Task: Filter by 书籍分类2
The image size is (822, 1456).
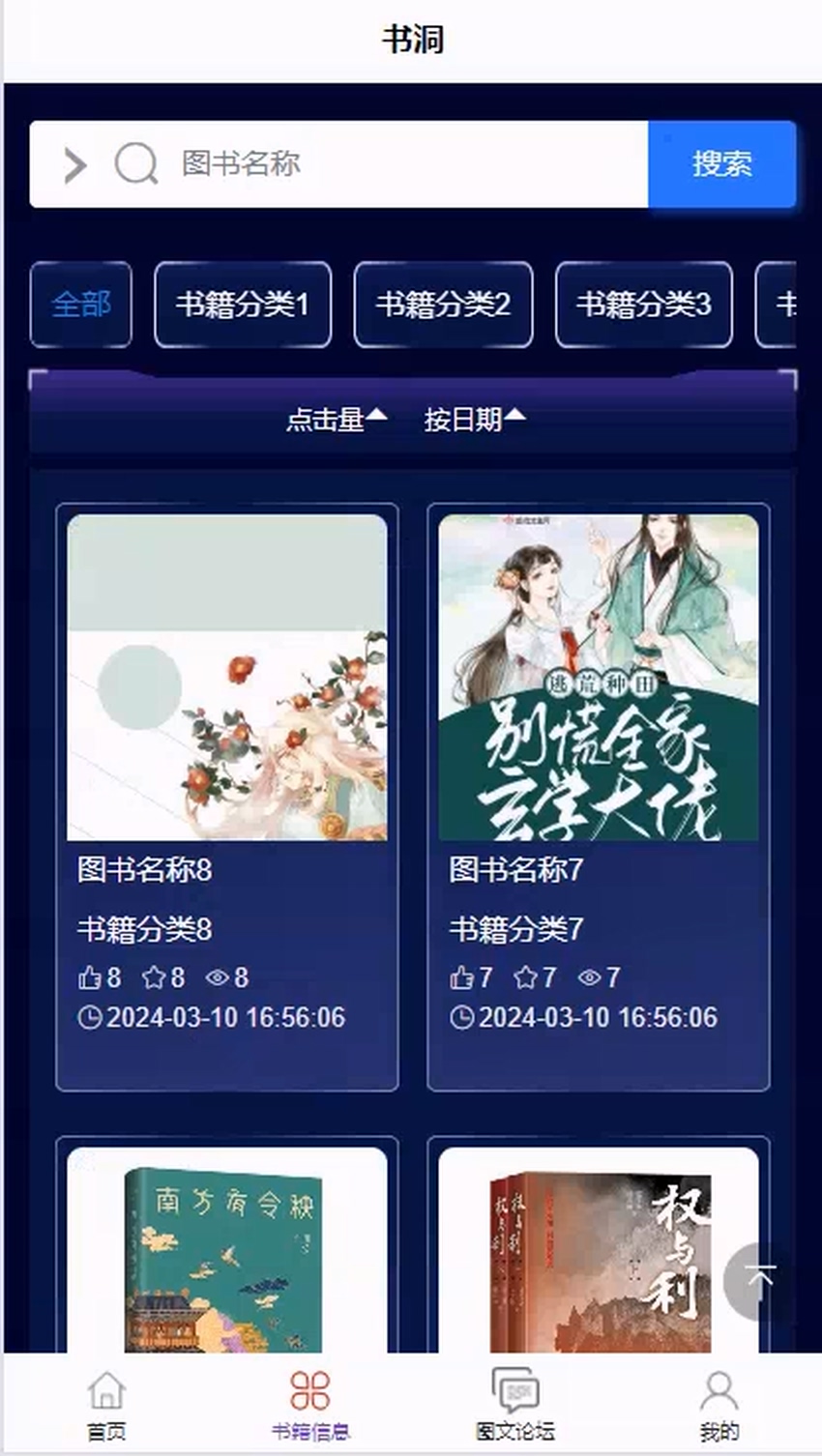Action: pyautogui.click(x=443, y=305)
